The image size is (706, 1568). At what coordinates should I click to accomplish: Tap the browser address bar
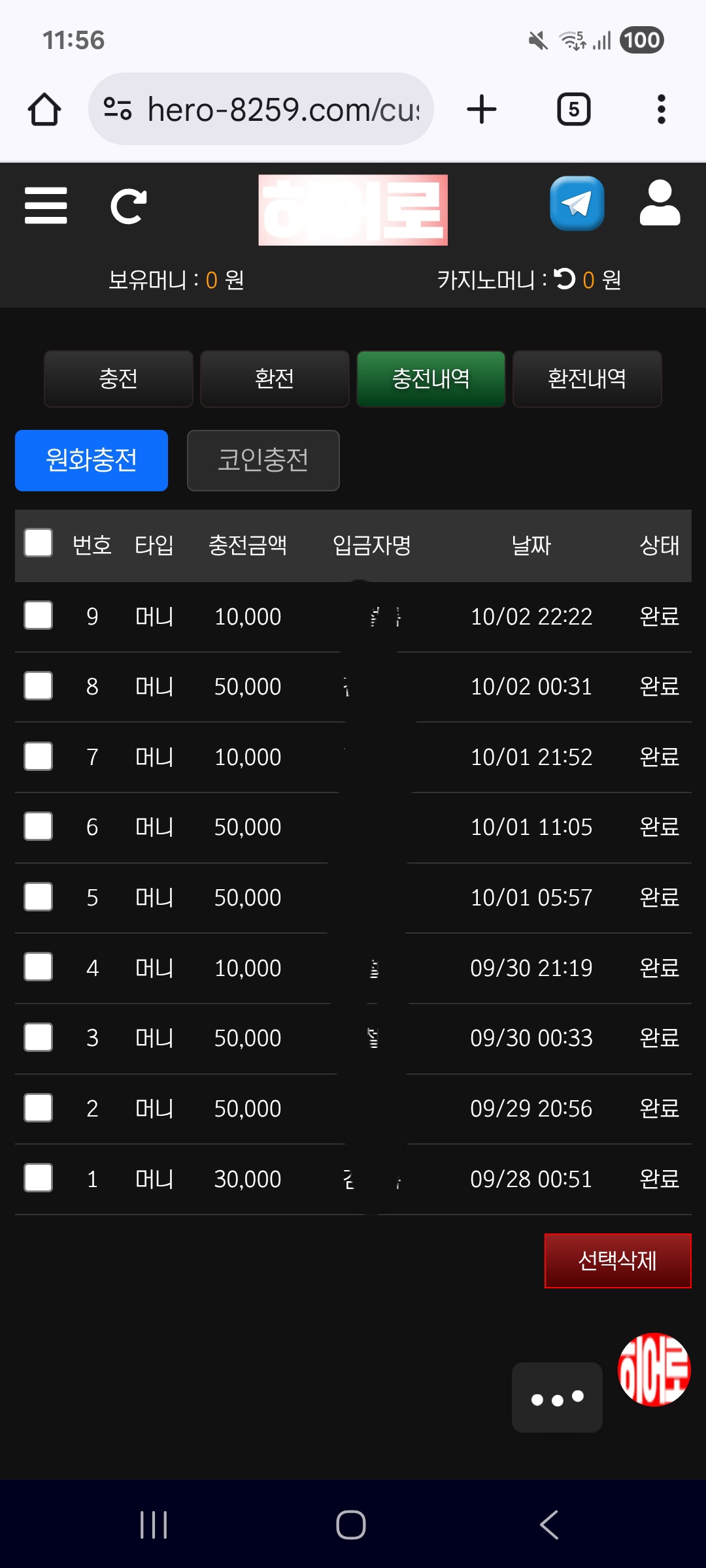click(x=261, y=109)
